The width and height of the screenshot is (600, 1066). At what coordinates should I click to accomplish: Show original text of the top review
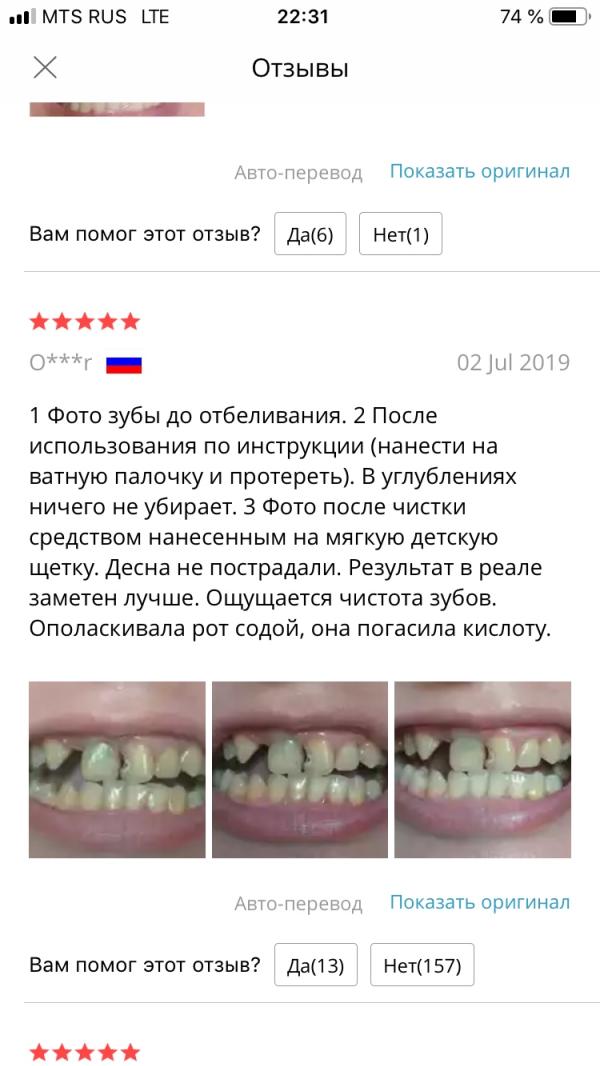pos(480,171)
